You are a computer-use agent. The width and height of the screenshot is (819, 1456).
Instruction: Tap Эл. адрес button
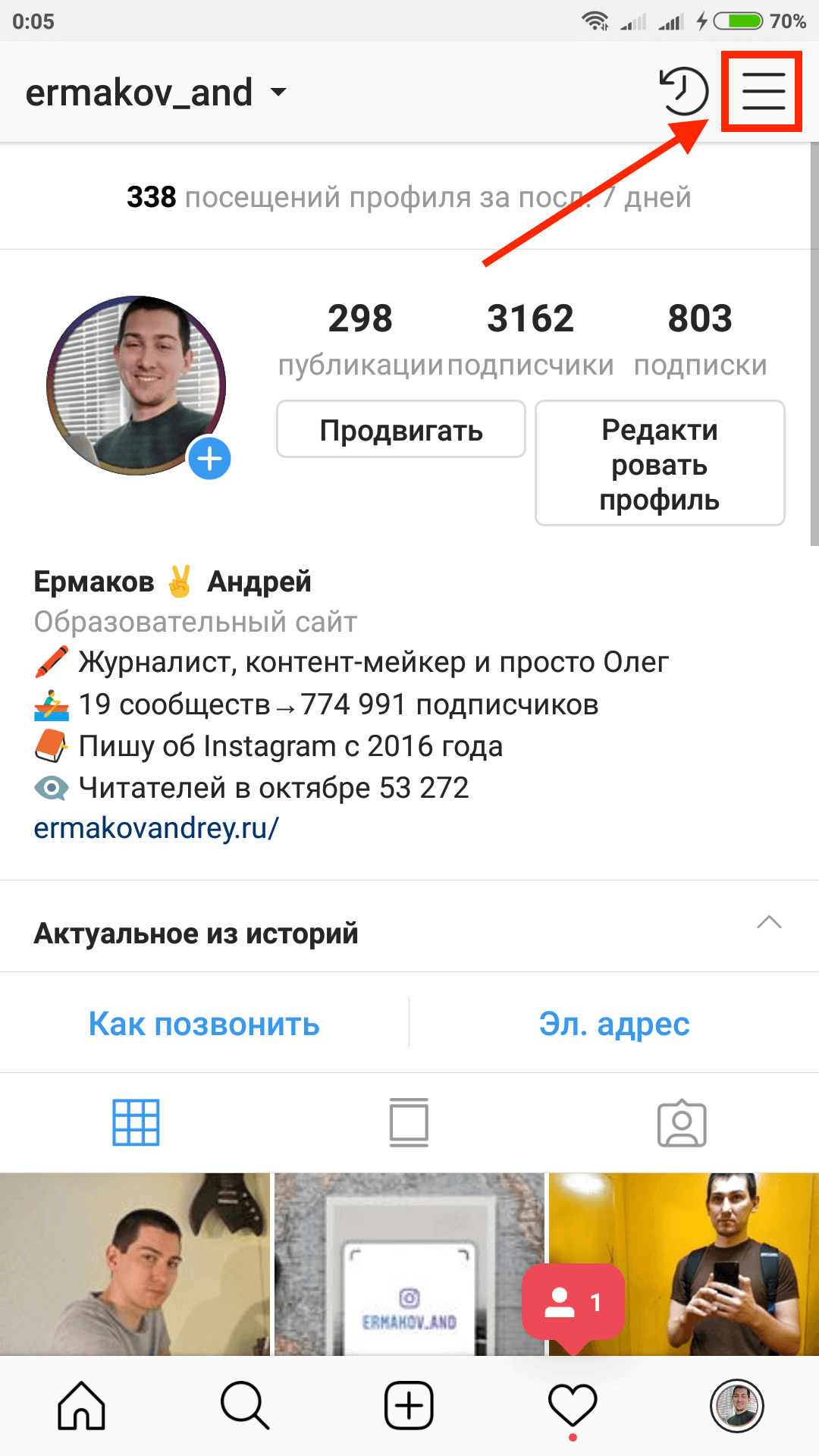[614, 1023]
